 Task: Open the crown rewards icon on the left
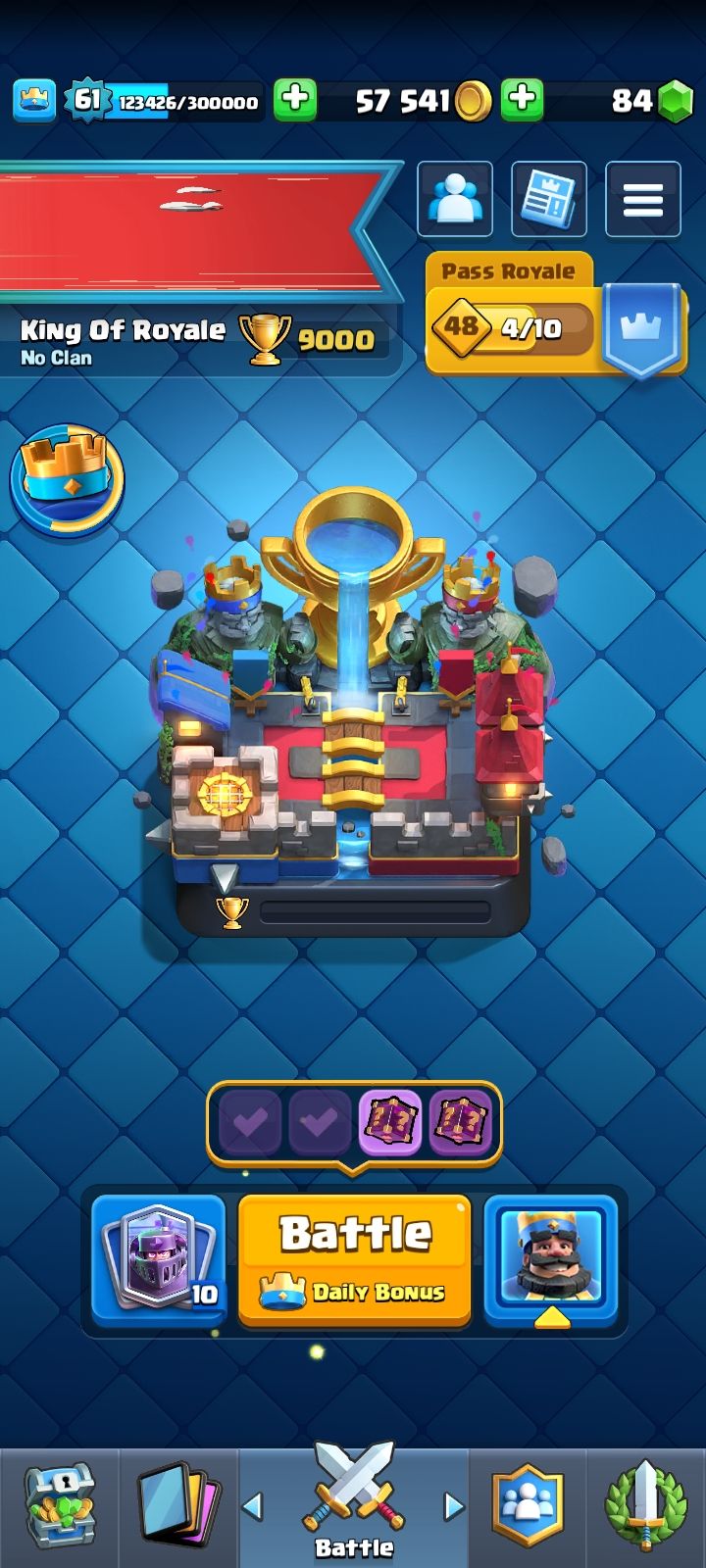pyautogui.click(x=67, y=479)
